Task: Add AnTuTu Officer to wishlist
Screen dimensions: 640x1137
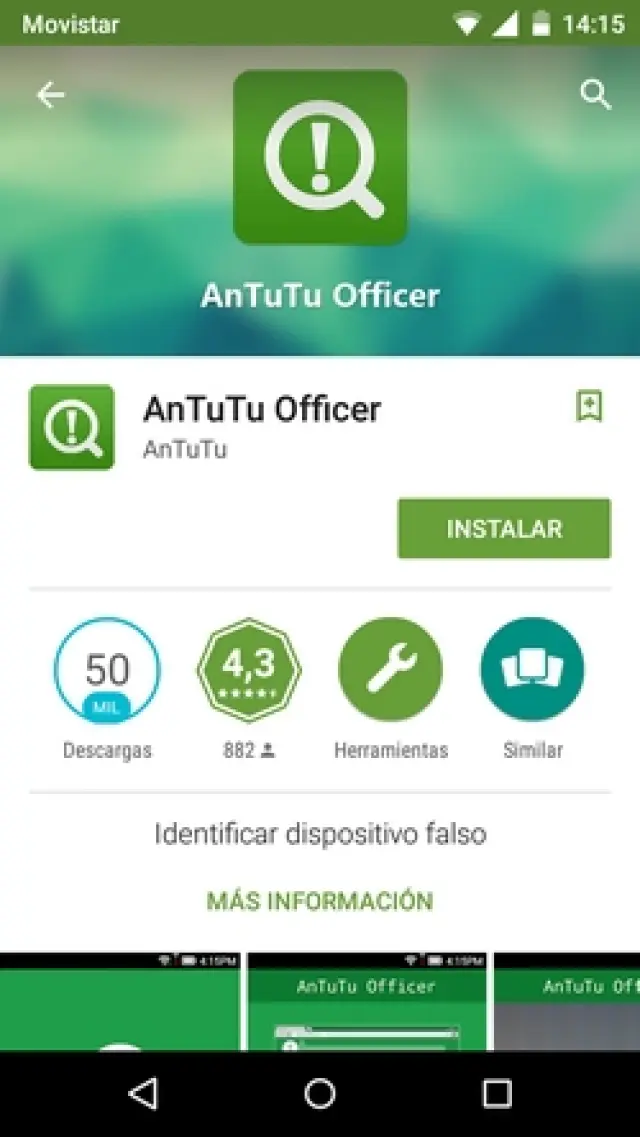Action: (x=589, y=406)
